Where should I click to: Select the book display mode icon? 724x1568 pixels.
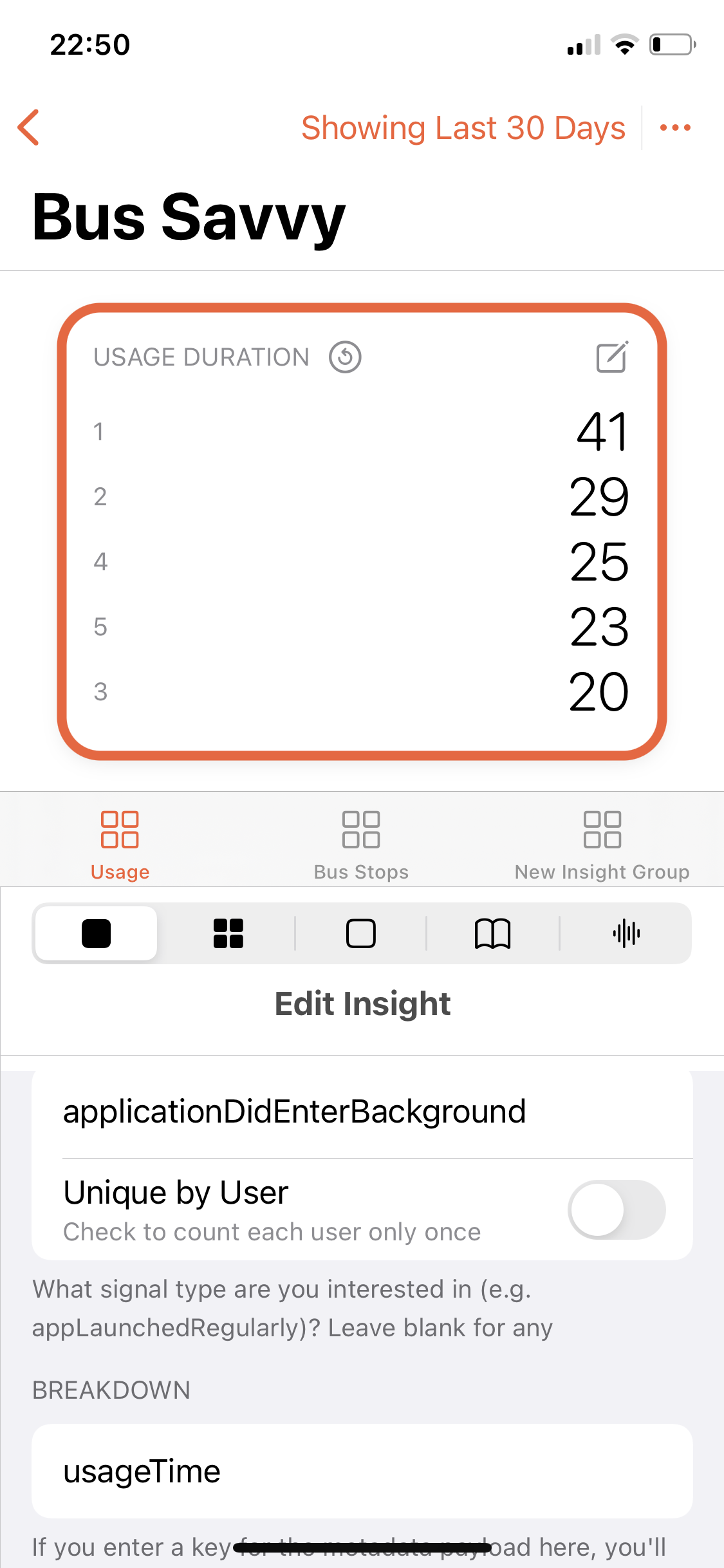tap(493, 933)
